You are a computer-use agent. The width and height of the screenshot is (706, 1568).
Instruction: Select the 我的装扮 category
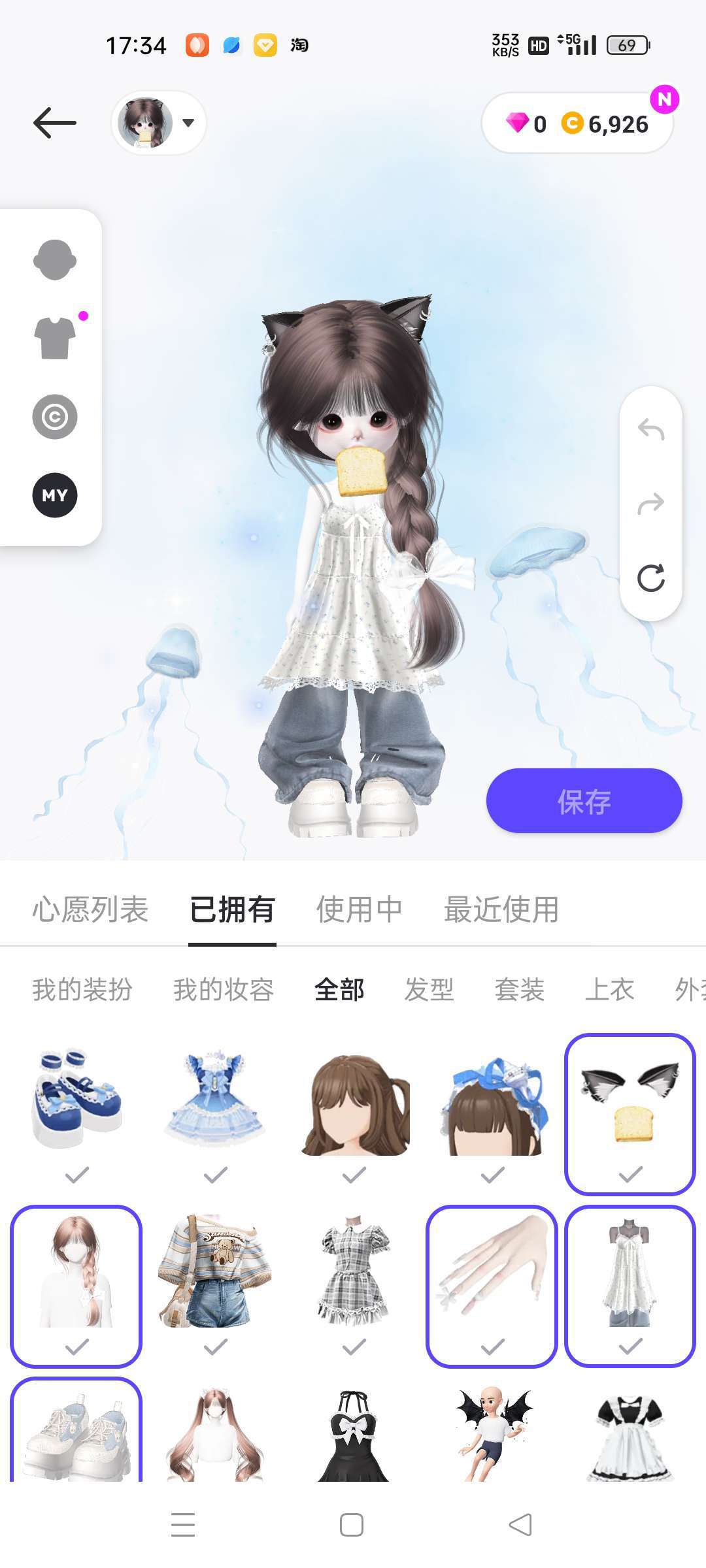[x=82, y=990]
